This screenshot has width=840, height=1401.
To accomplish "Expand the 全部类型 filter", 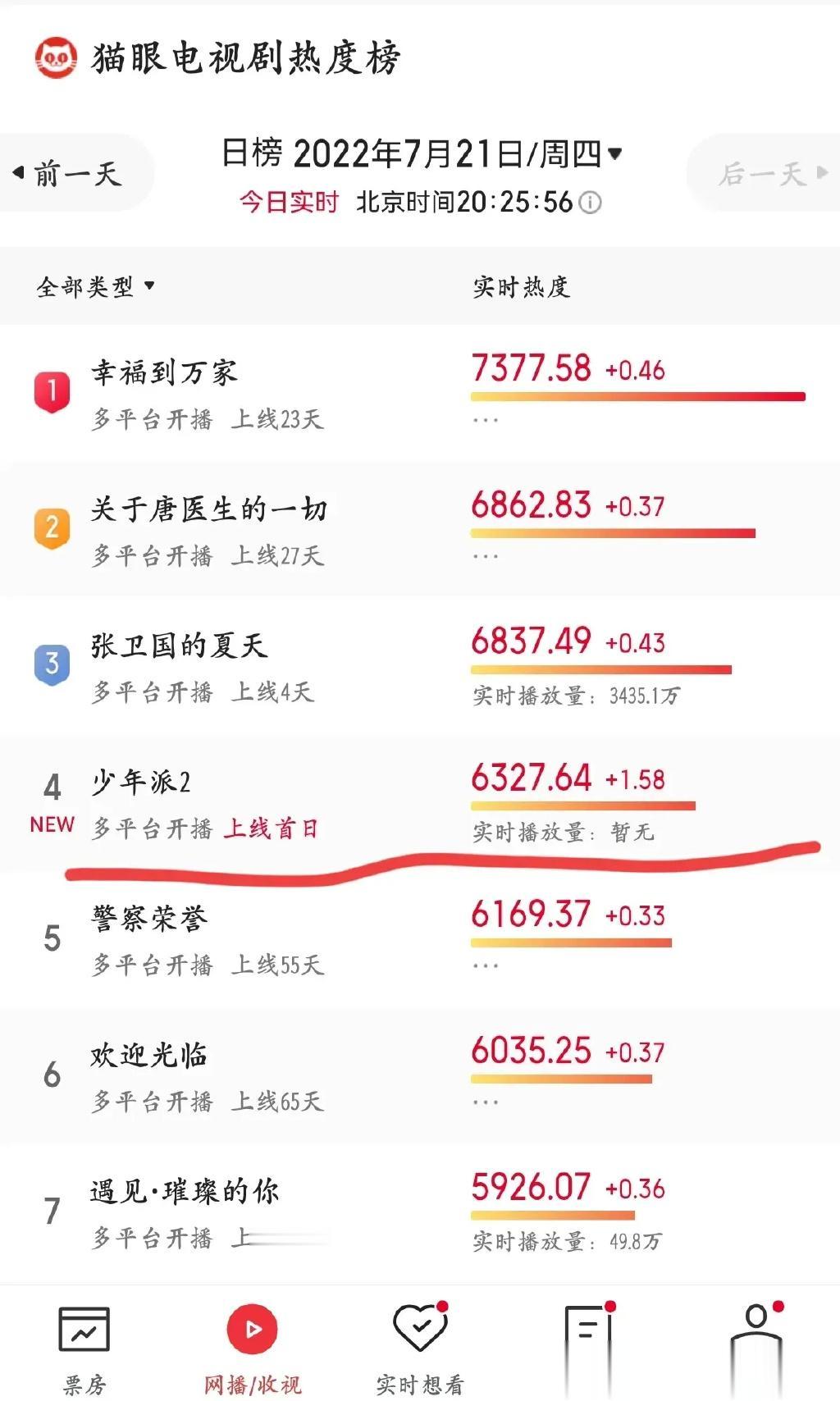I will (x=95, y=286).
